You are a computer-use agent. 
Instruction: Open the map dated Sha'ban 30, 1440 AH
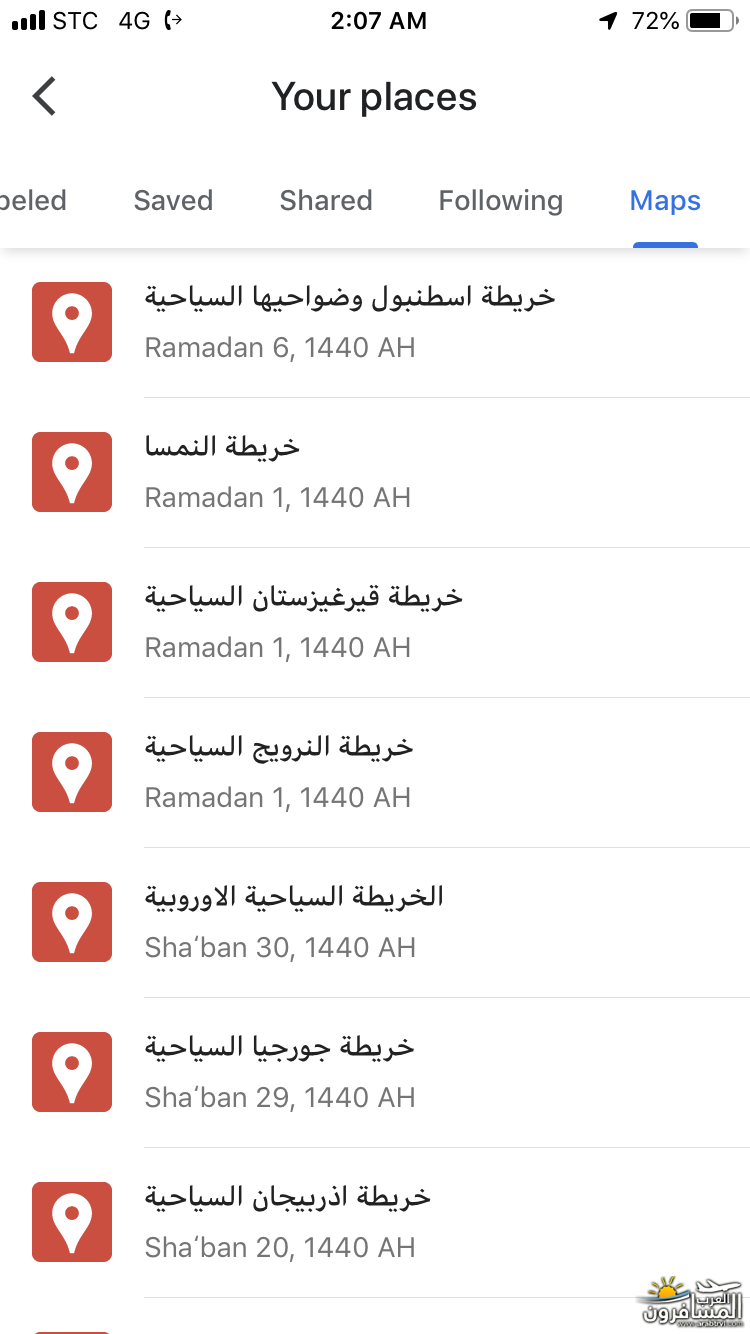pyautogui.click(x=375, y=922)
